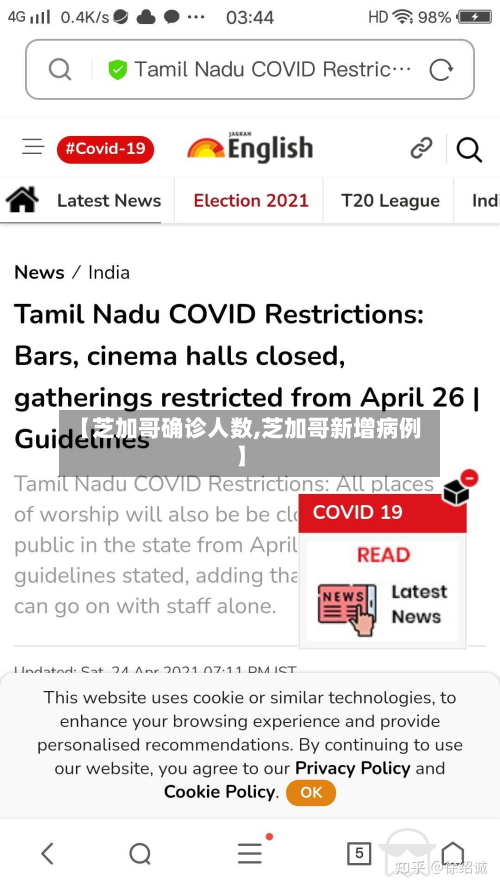The width and height of the screenshot is (500, 888).
Task: Go back in the browser
Action: [x=48, y=853]
